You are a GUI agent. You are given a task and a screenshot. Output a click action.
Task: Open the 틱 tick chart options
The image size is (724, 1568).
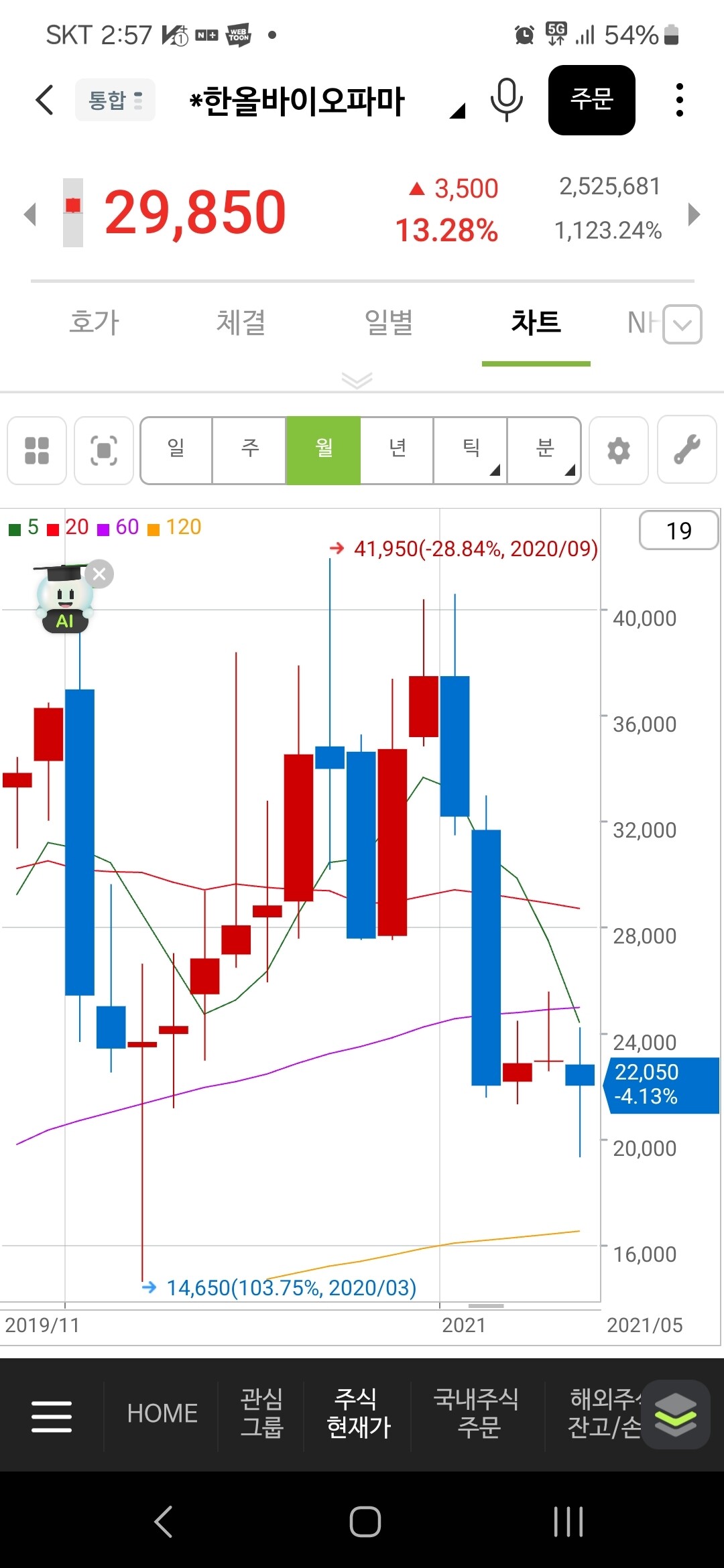pos(471,450)
